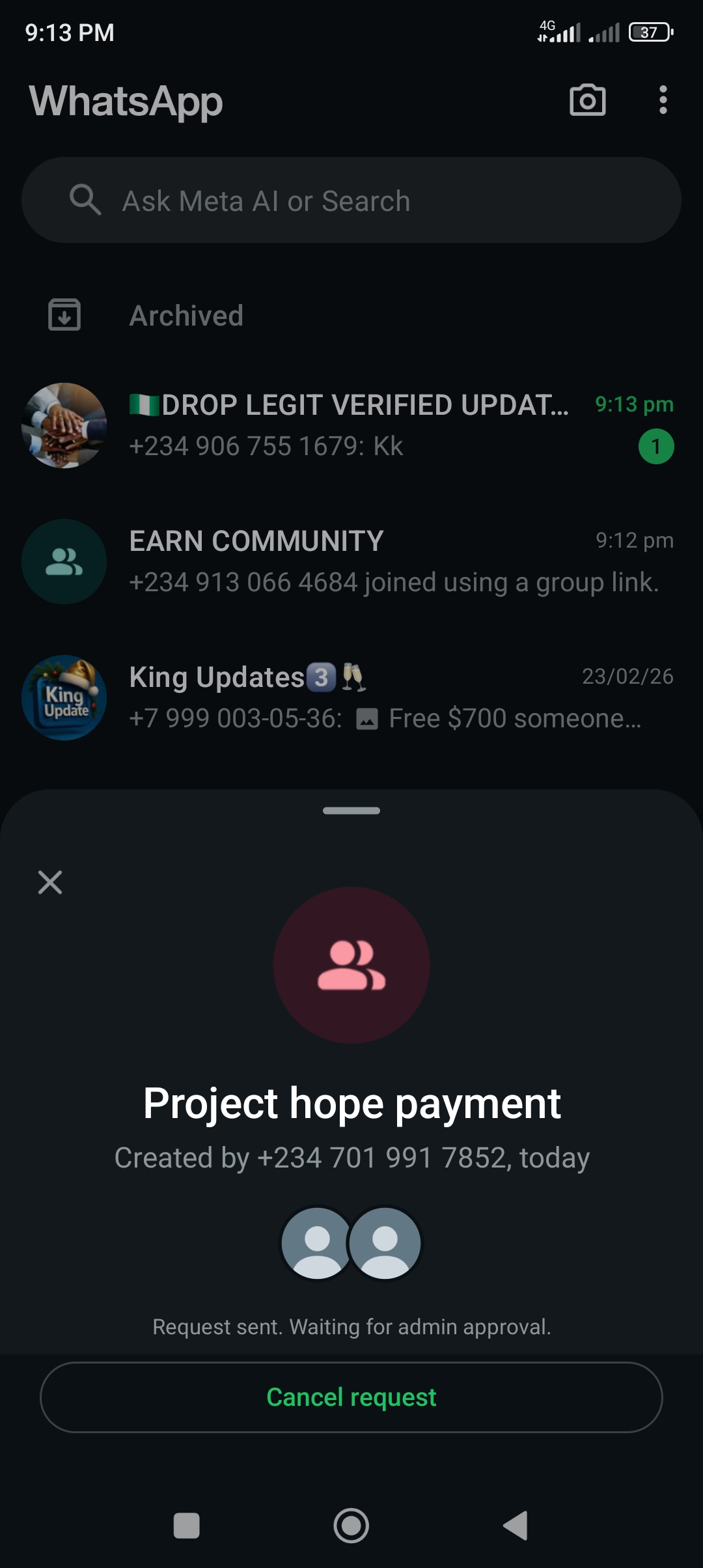Go back using the system back button
The height and width of the screenshot is (1568, 703).
pos(516,1525)
